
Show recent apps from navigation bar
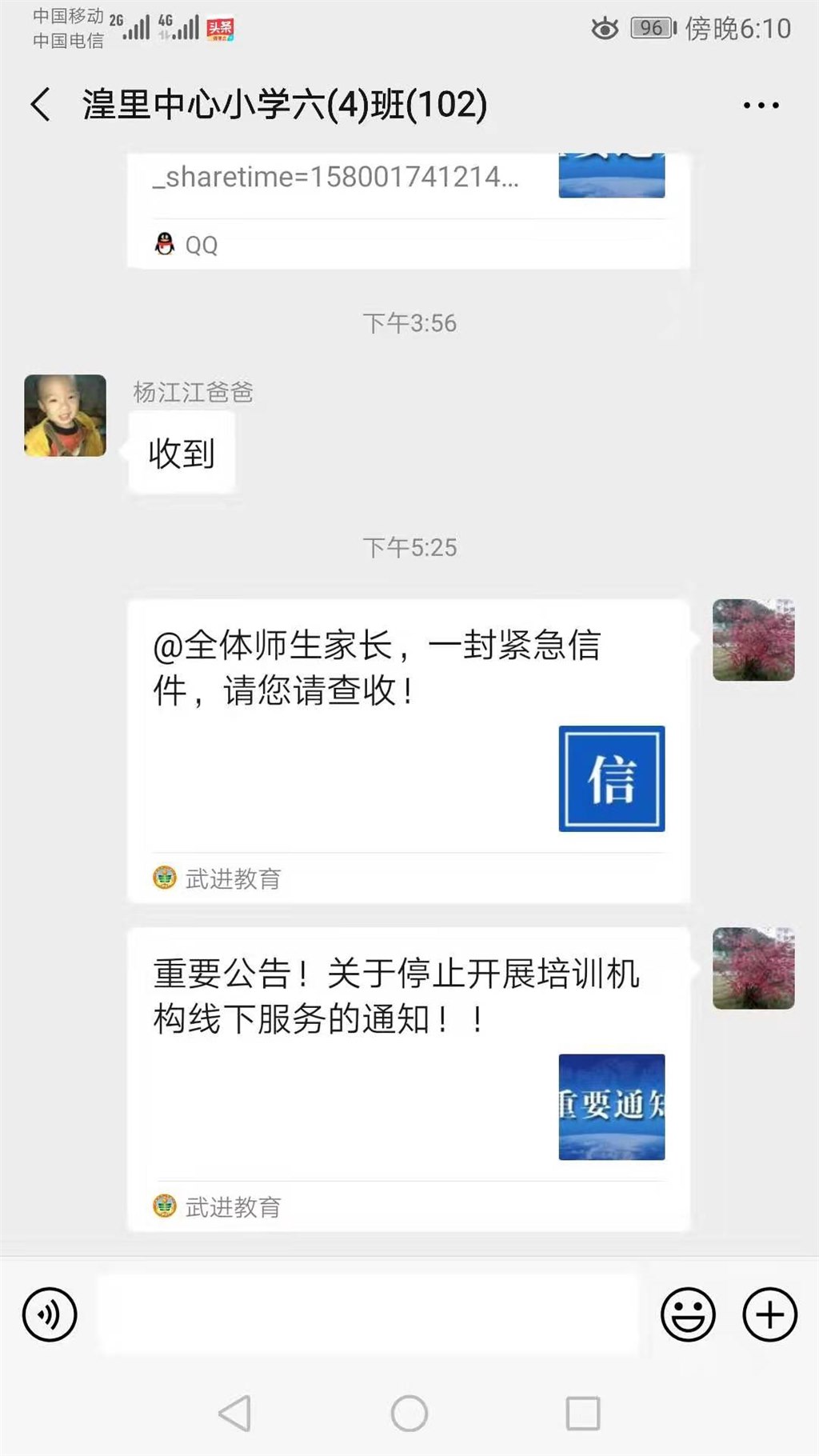[x=583, y=1414]
